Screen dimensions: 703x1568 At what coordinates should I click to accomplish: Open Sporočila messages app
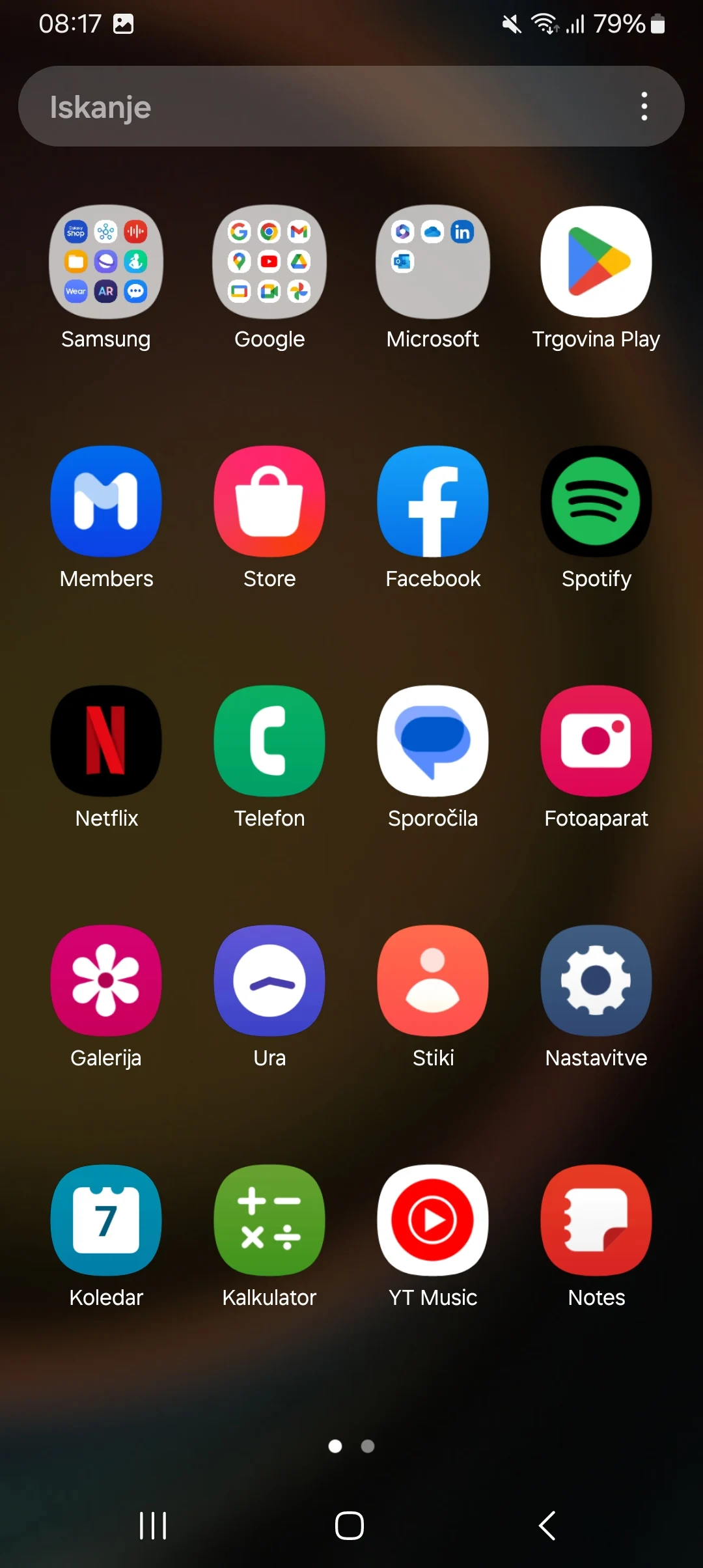pyautogui.click(x=433, y=741)
